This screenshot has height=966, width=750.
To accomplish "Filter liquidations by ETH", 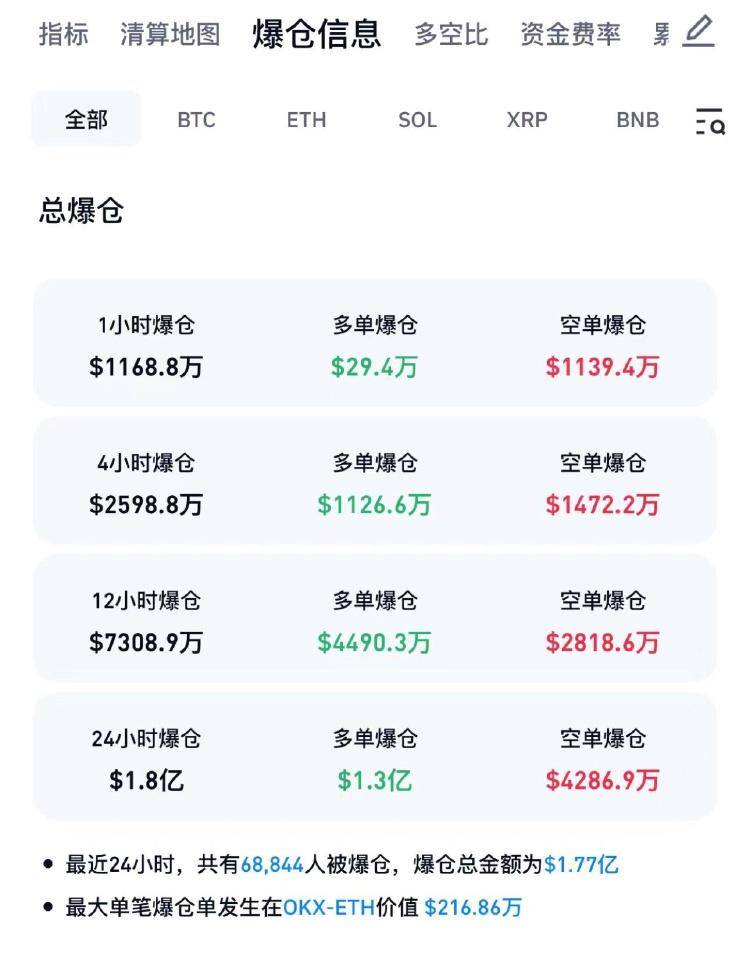I will tap(306, 119).
